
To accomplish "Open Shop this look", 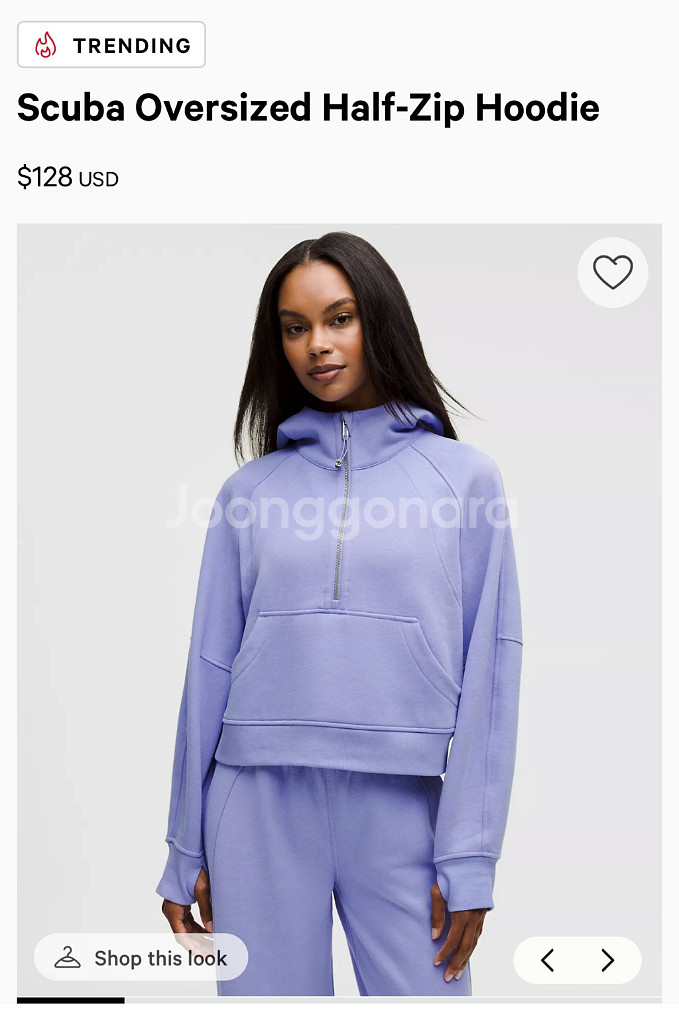I will click(x=141, y=958).
